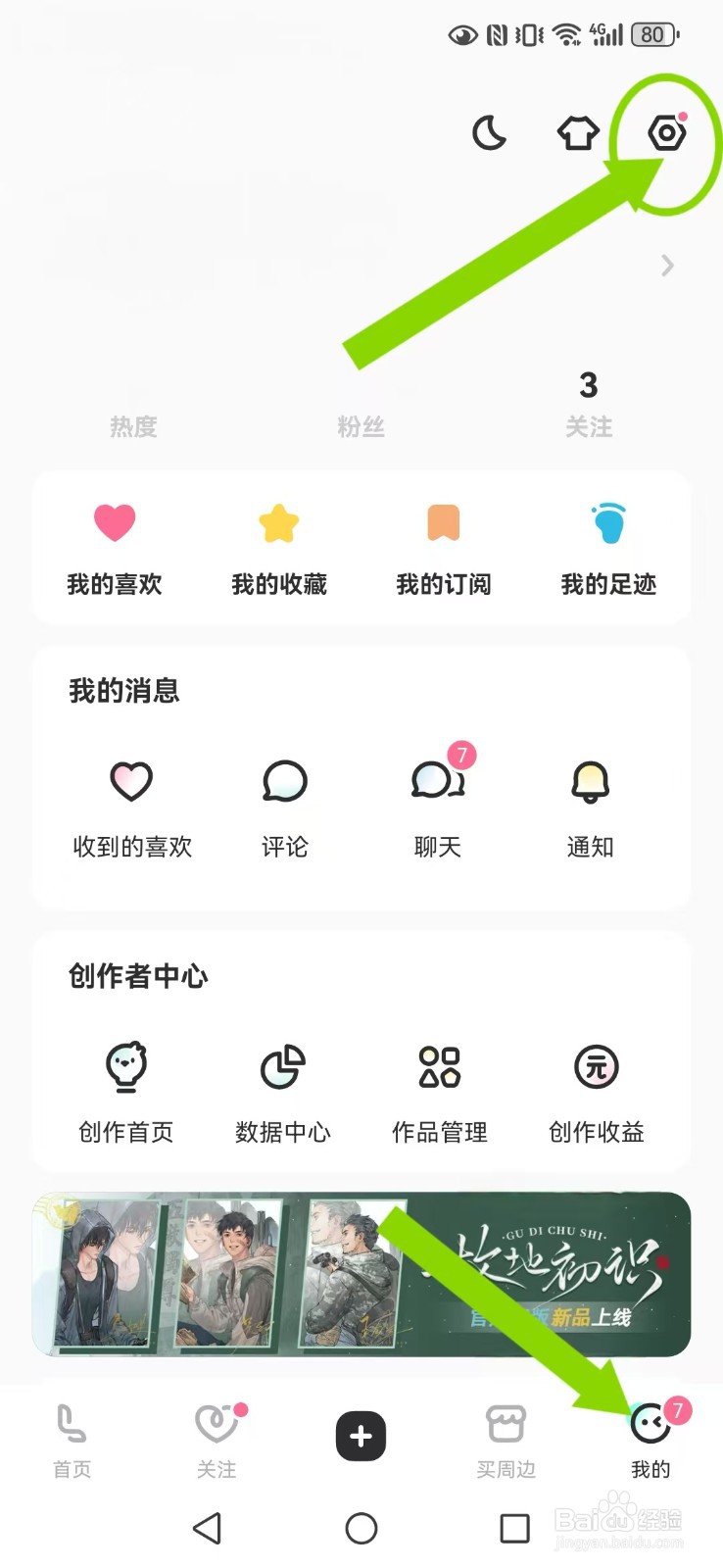This screenshot has height=1568, width=723.
Task: Open the 通知 notification bell icon
Action: click(589, 781)
